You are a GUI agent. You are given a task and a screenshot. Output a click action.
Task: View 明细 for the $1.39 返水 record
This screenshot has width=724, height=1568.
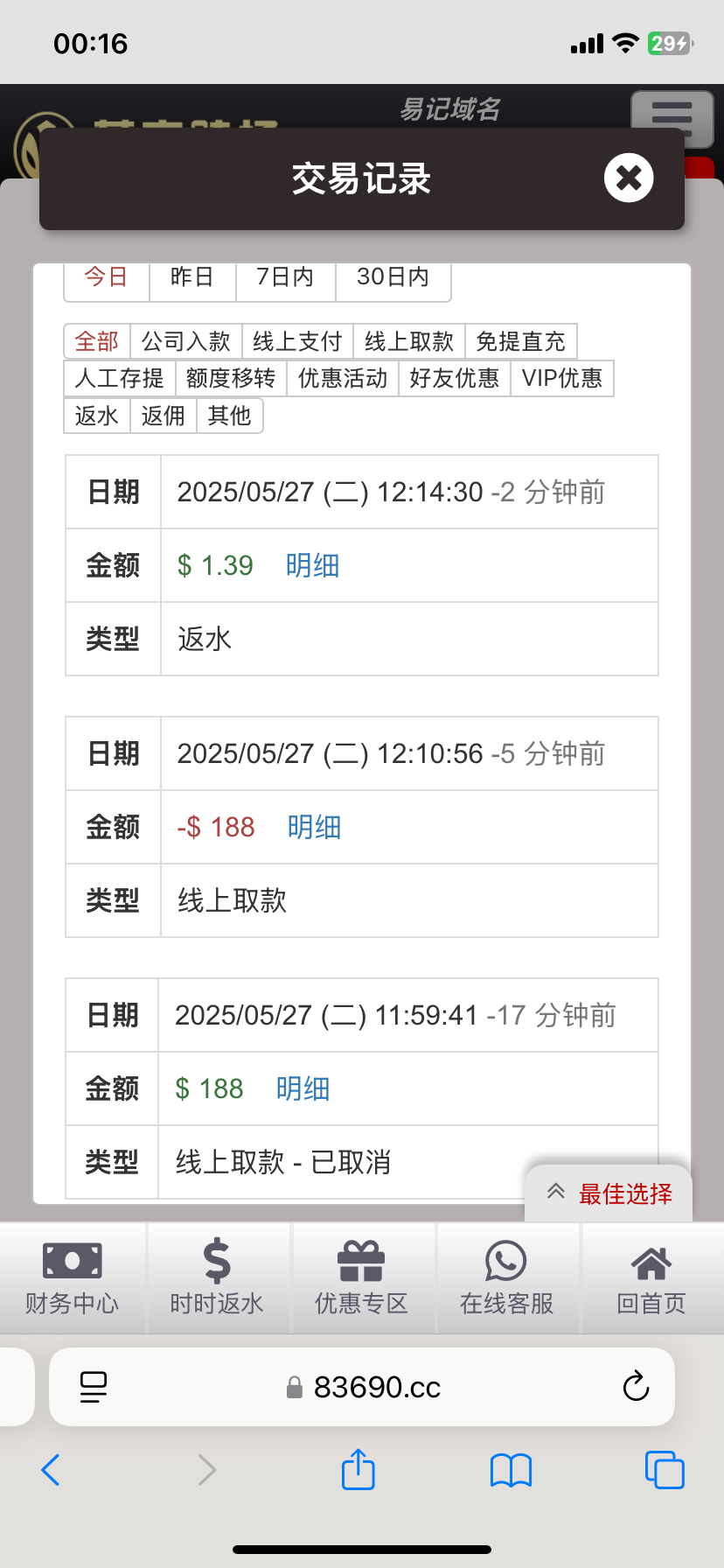click(x=312, y=565)
